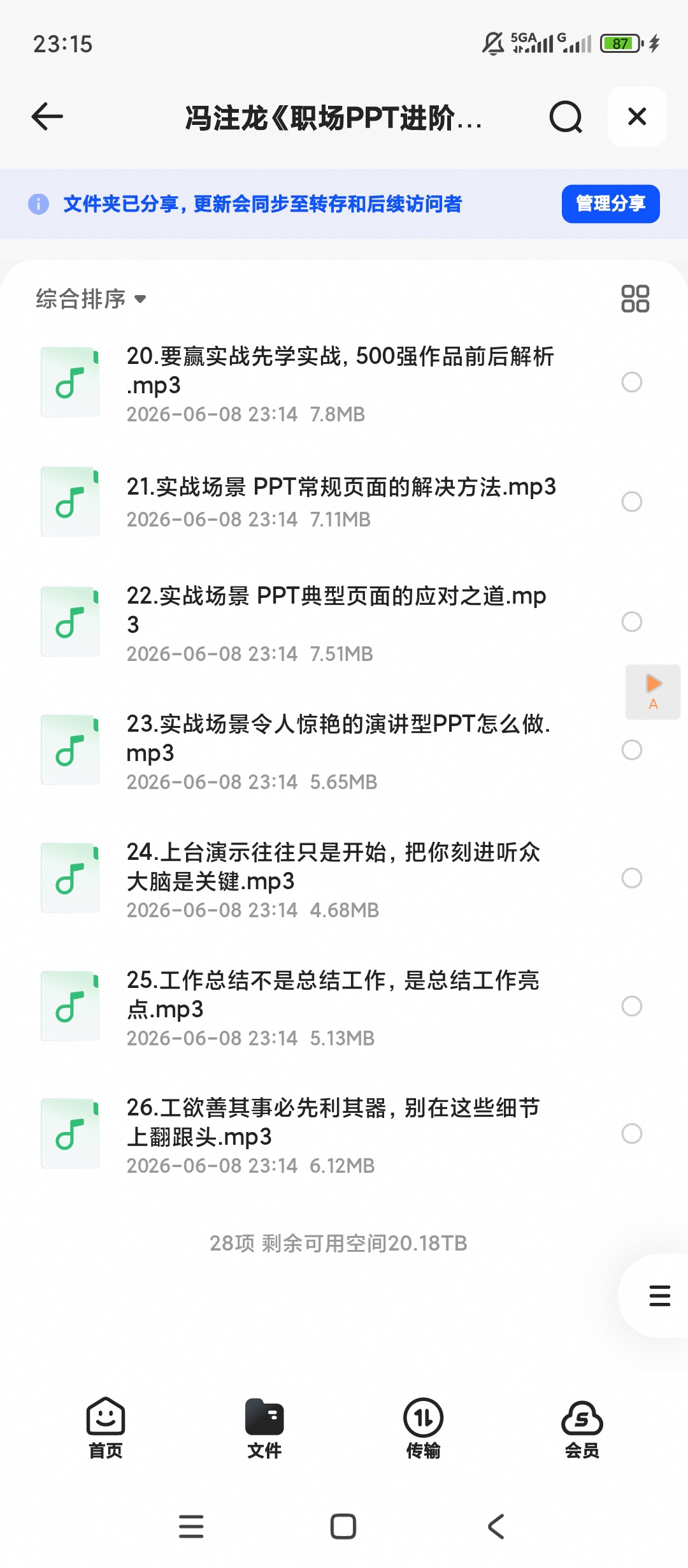Image resolution: width=688 pixels, height=1568 pixels.
Task: Tap the 管理分享 button
Action: [x=610, y=204]
